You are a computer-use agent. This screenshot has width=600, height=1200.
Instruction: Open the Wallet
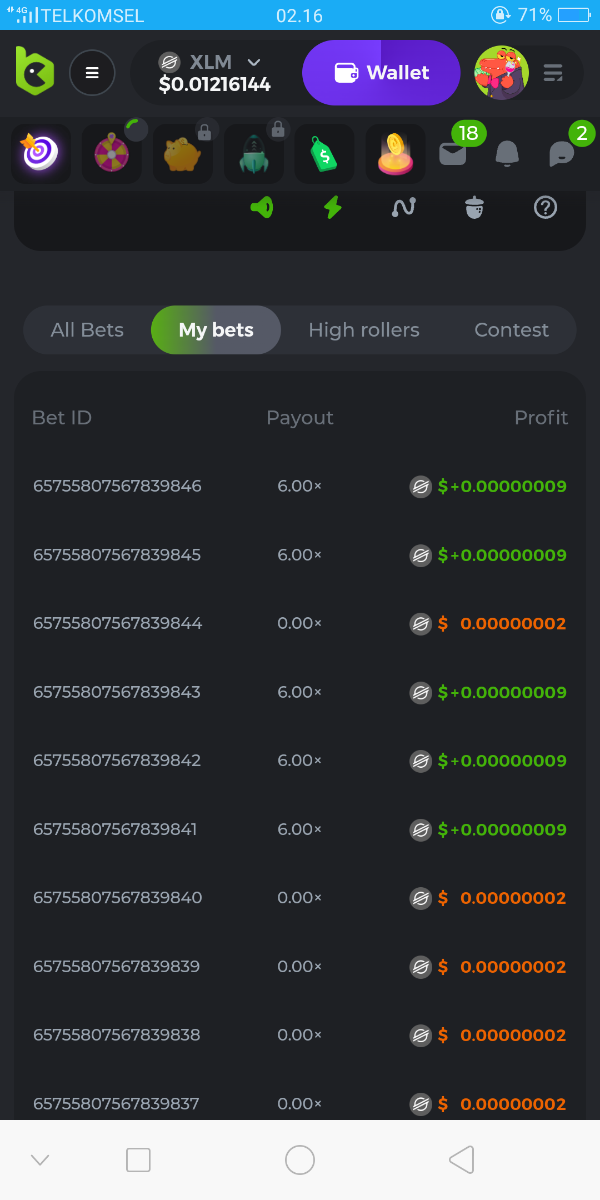point(381,73)
